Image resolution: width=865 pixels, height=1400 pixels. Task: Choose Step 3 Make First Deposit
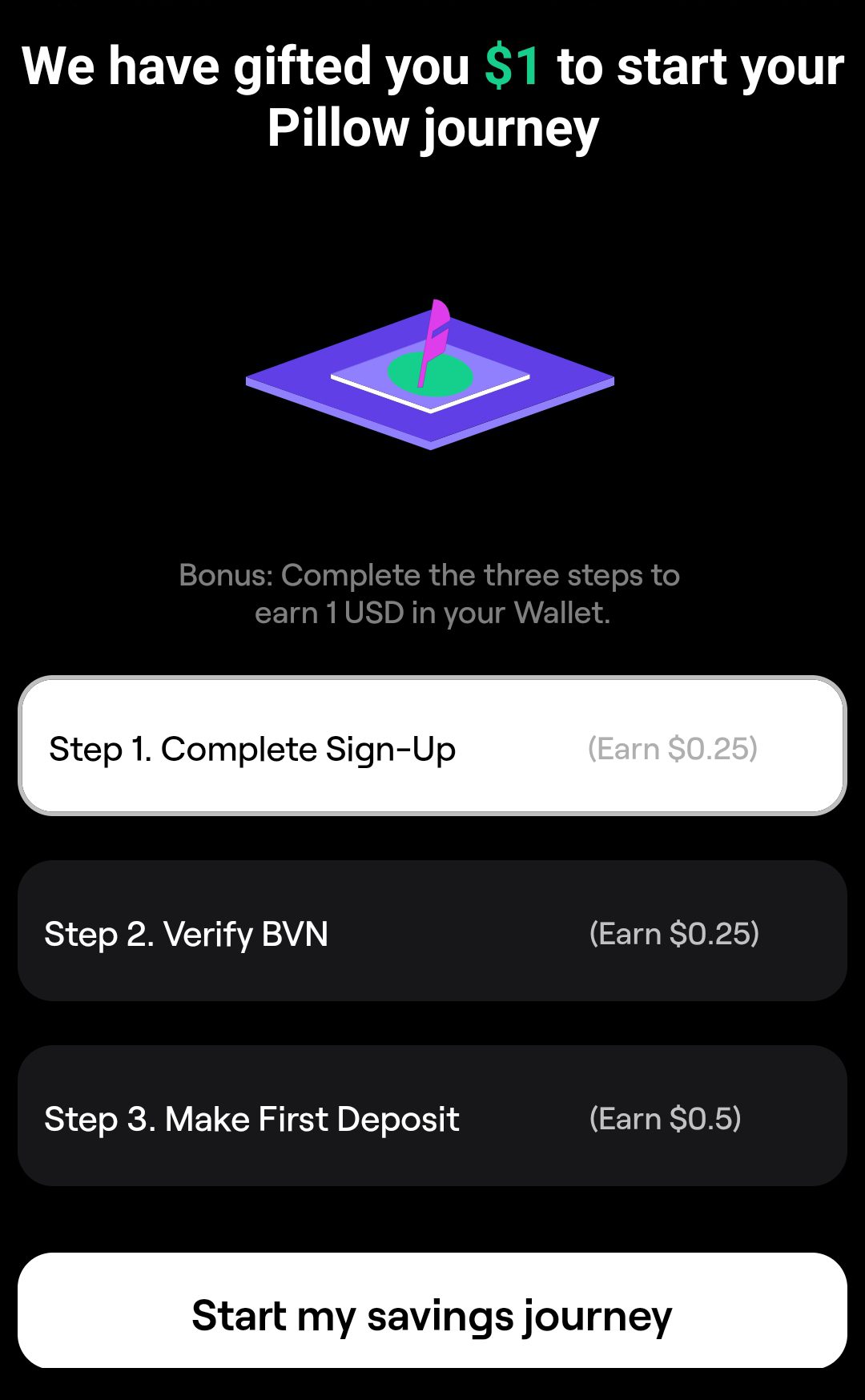point(432,1116)
